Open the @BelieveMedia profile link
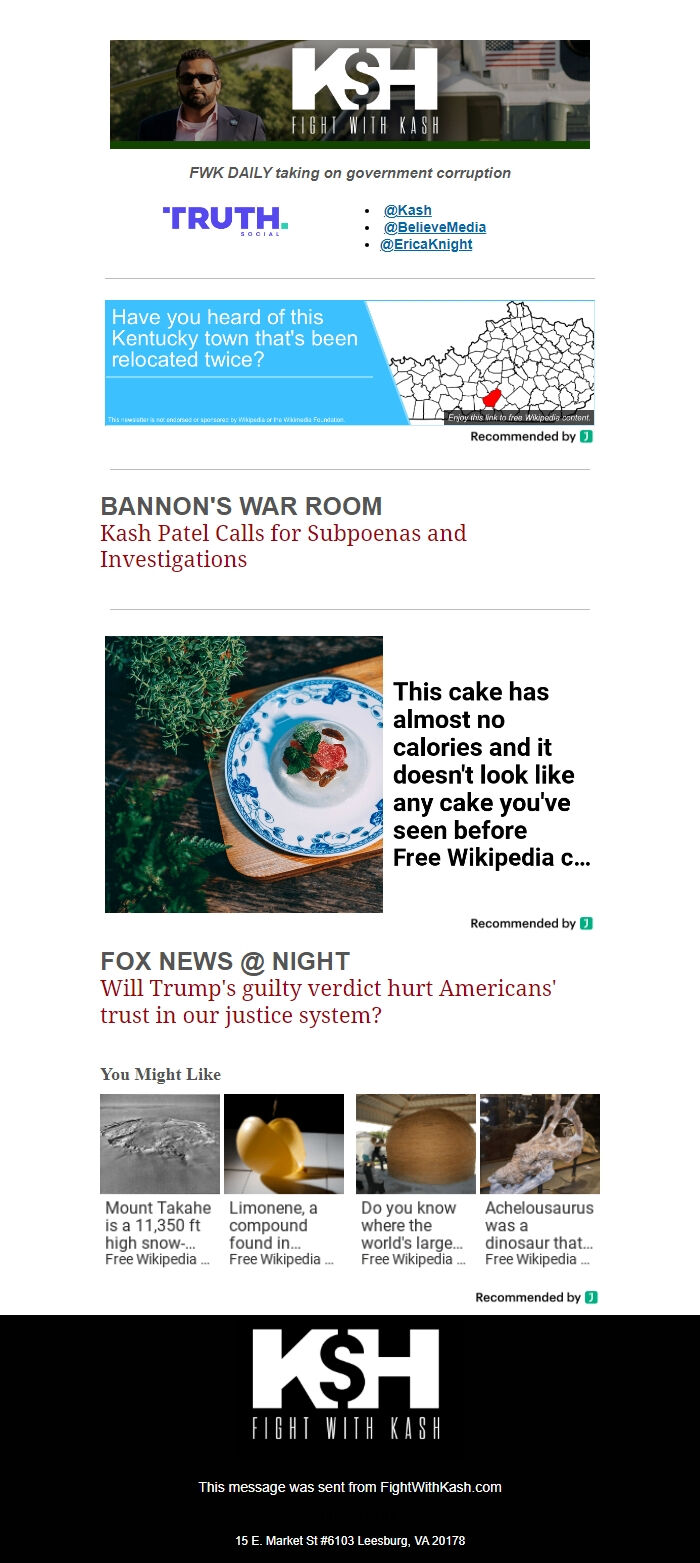The height and width of the screenshot is (1563, 700). [434, 227]
